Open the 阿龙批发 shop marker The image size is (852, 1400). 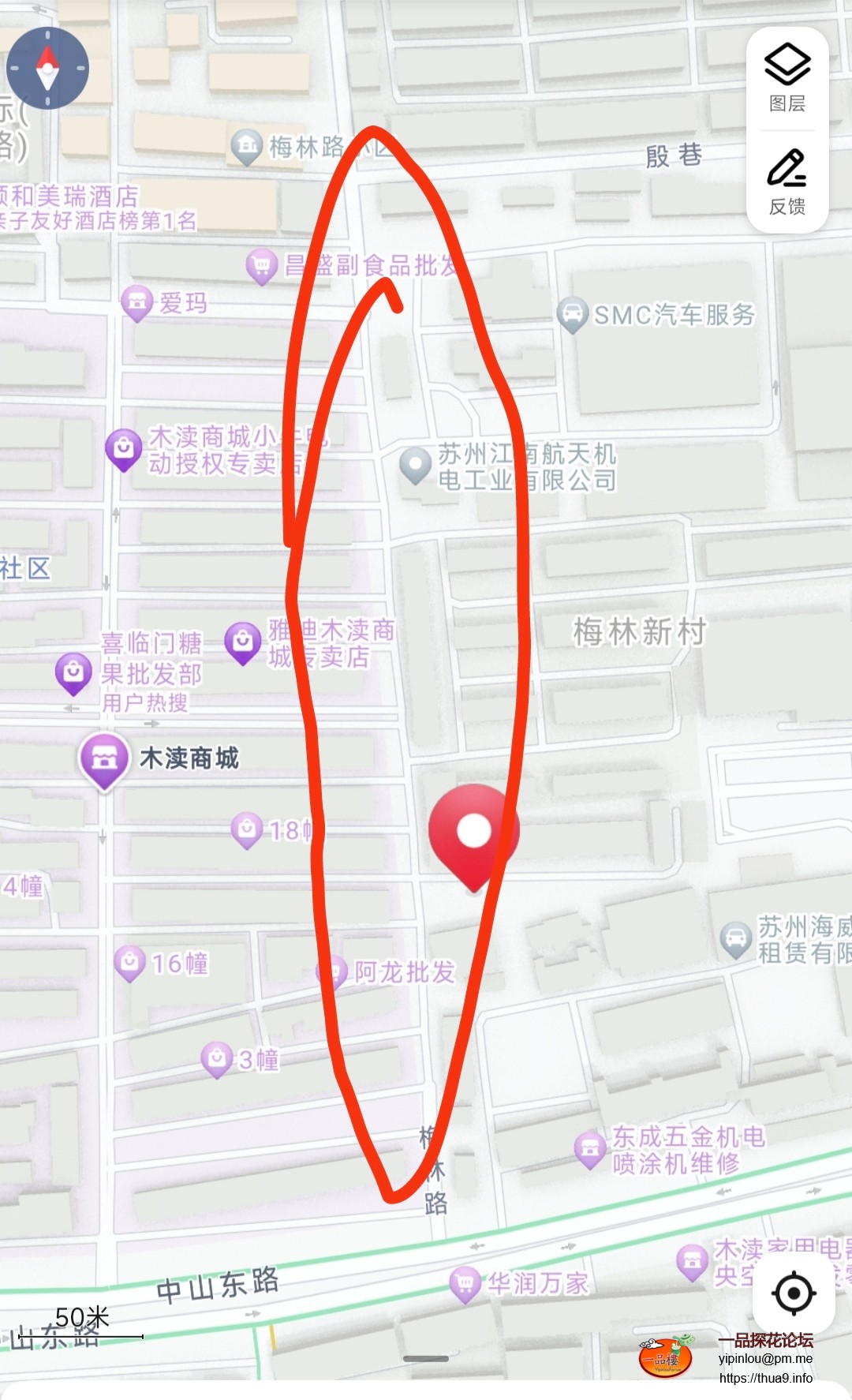pos(334,971)
